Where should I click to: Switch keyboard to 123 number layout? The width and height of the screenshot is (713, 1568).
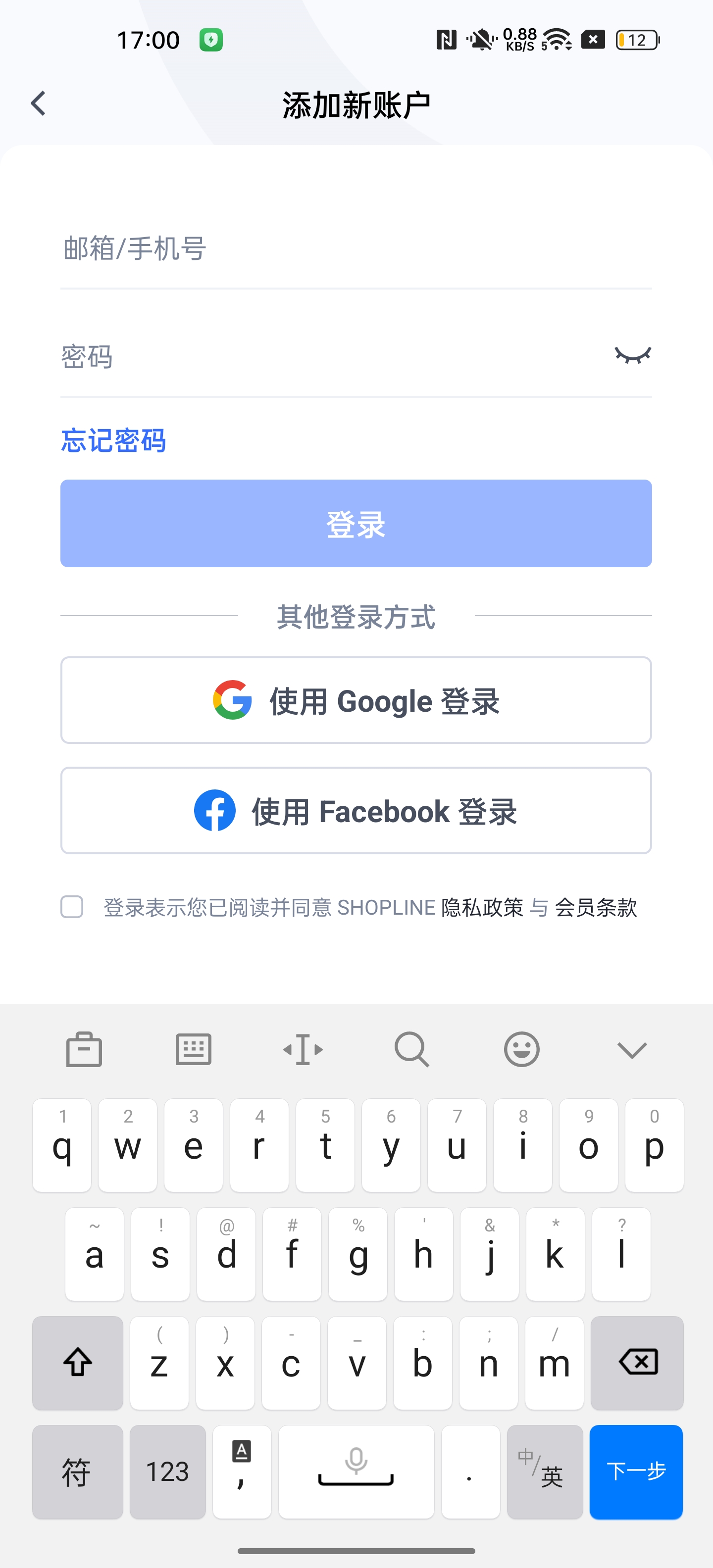(x=167, y=1471)
